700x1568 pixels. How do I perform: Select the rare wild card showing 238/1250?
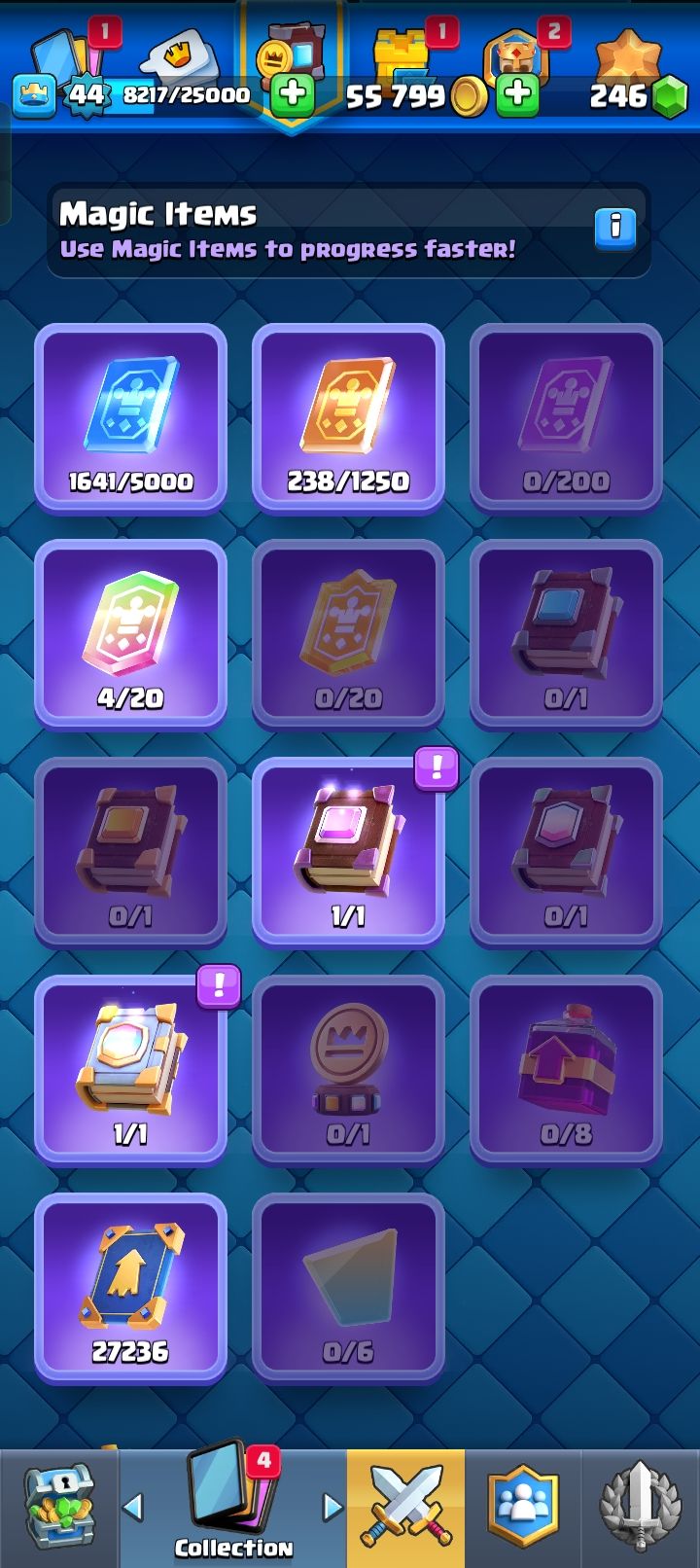tap(348, 418)
